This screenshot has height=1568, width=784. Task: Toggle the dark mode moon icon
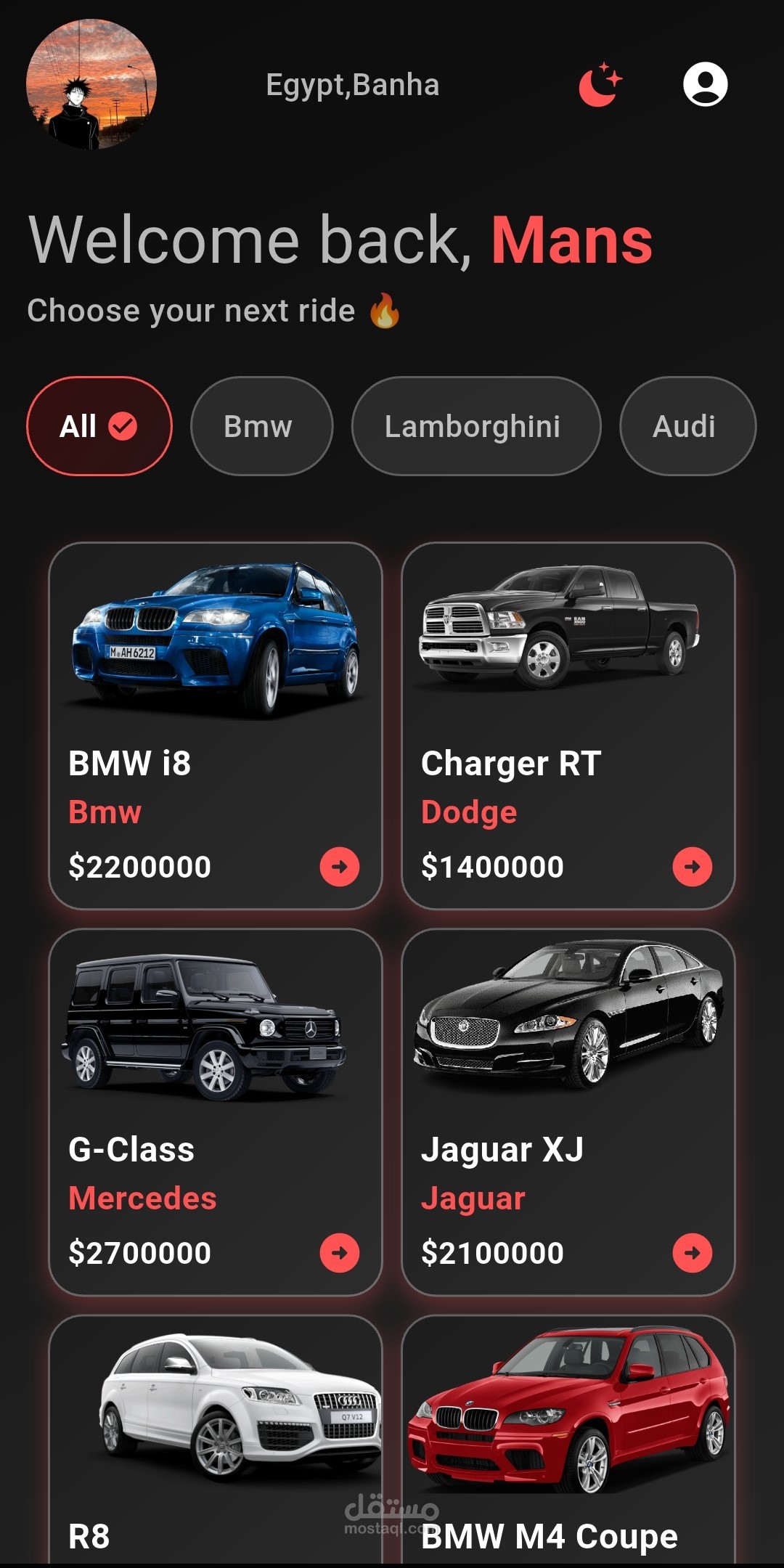pos(599,85)
